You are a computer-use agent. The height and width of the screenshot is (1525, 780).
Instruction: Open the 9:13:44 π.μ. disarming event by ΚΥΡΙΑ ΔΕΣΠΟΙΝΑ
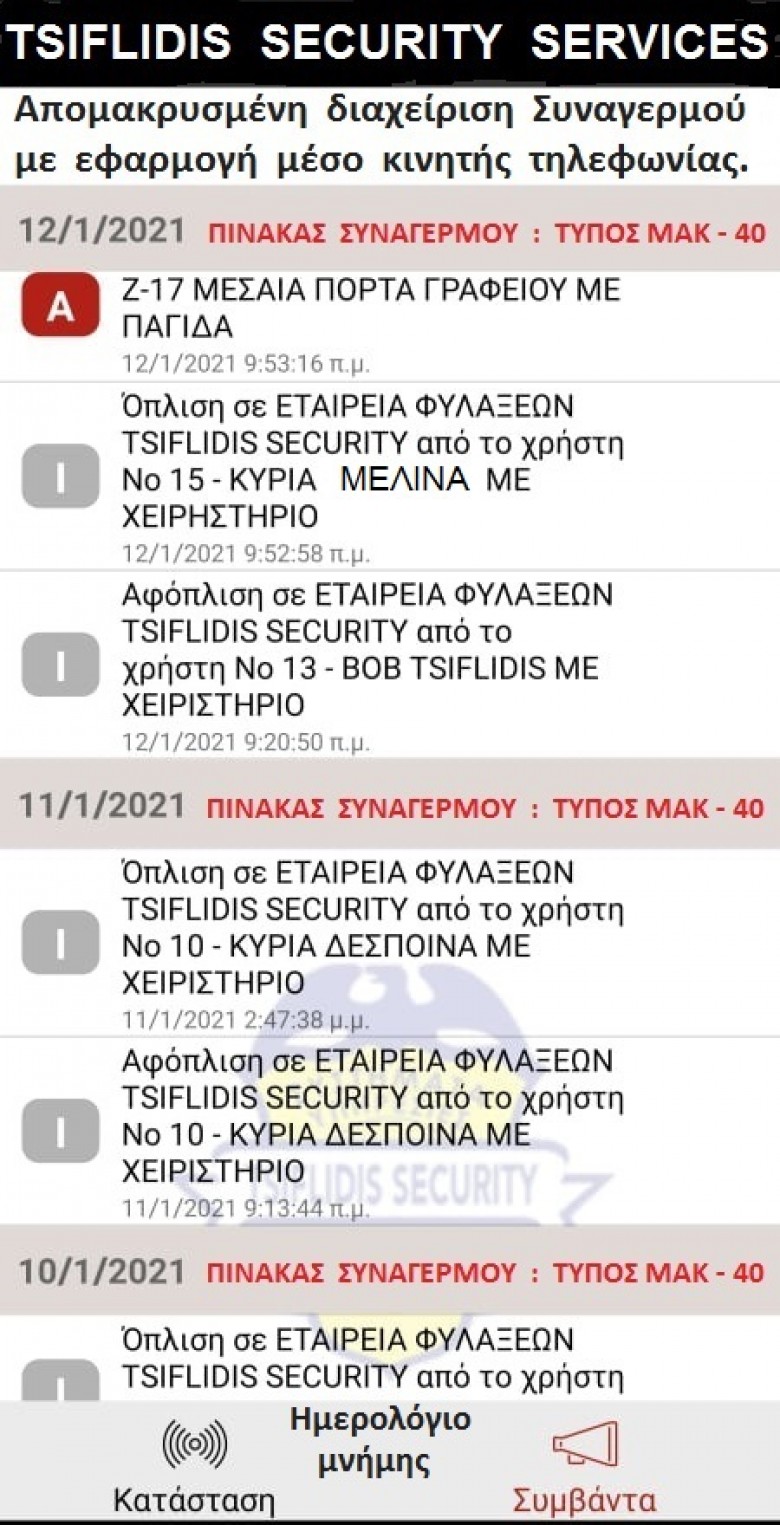coord(370,1131)
